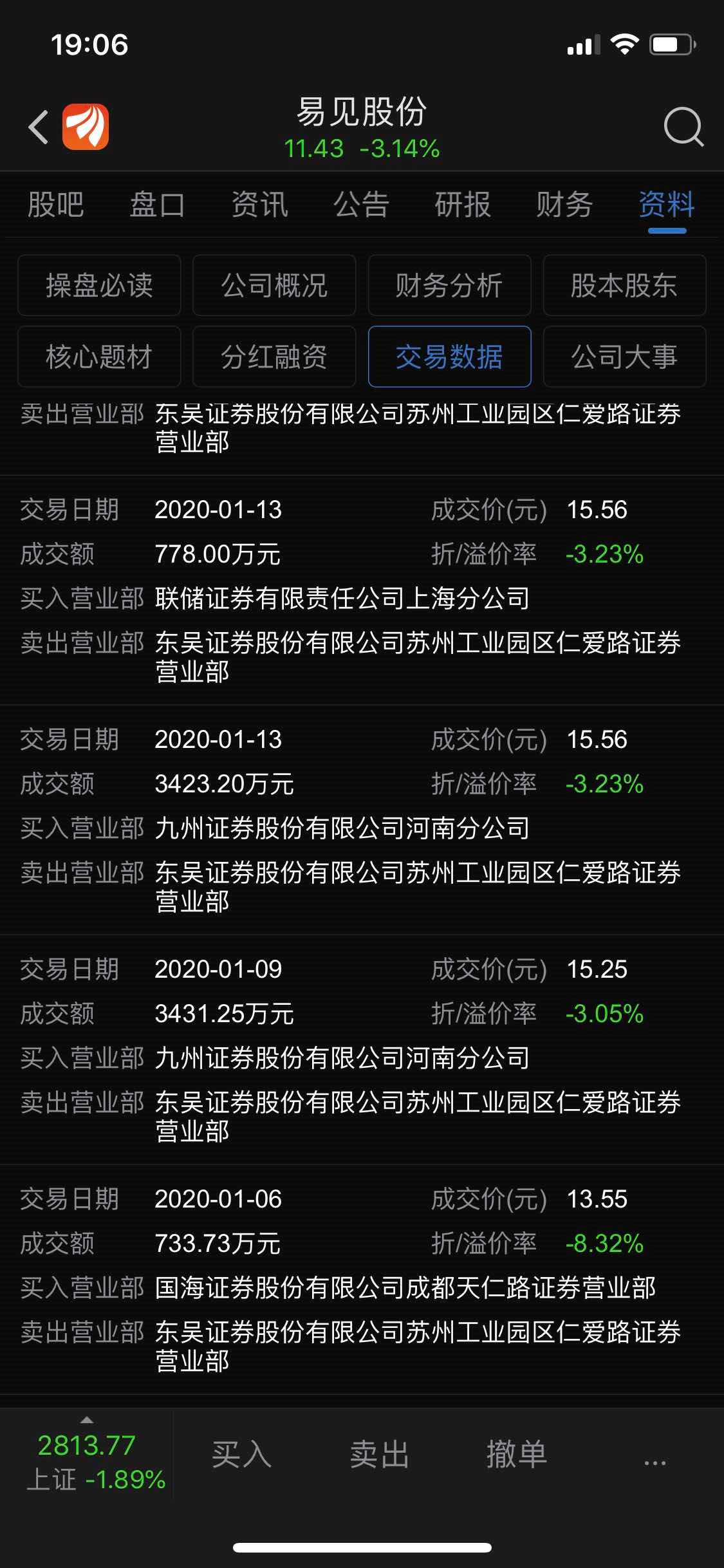The height and width of the screenshot is (1568, 724).
Task: Open the 公告 tab
Action: coord(361,205)
